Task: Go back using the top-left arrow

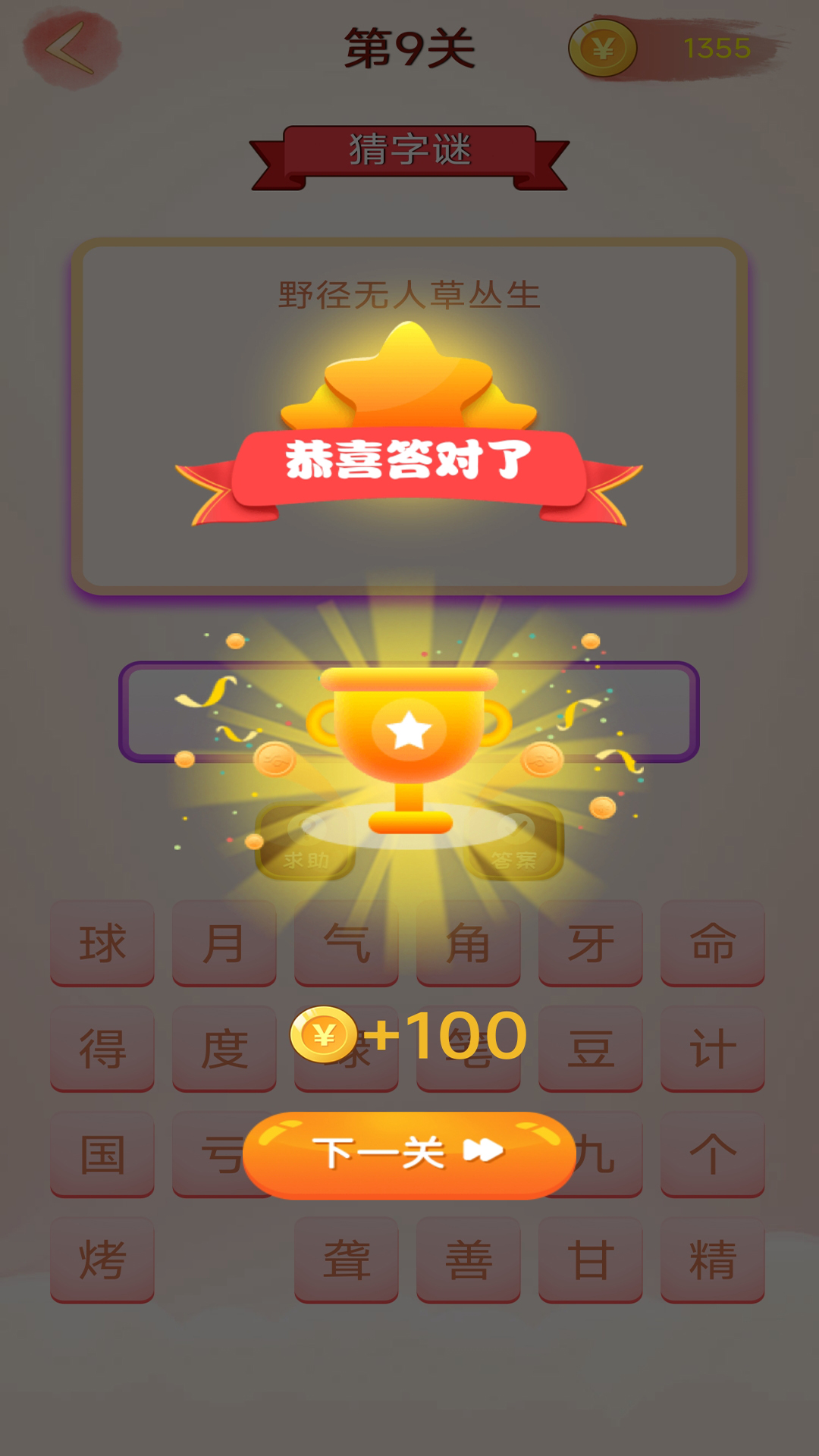Action: [71, 49]
